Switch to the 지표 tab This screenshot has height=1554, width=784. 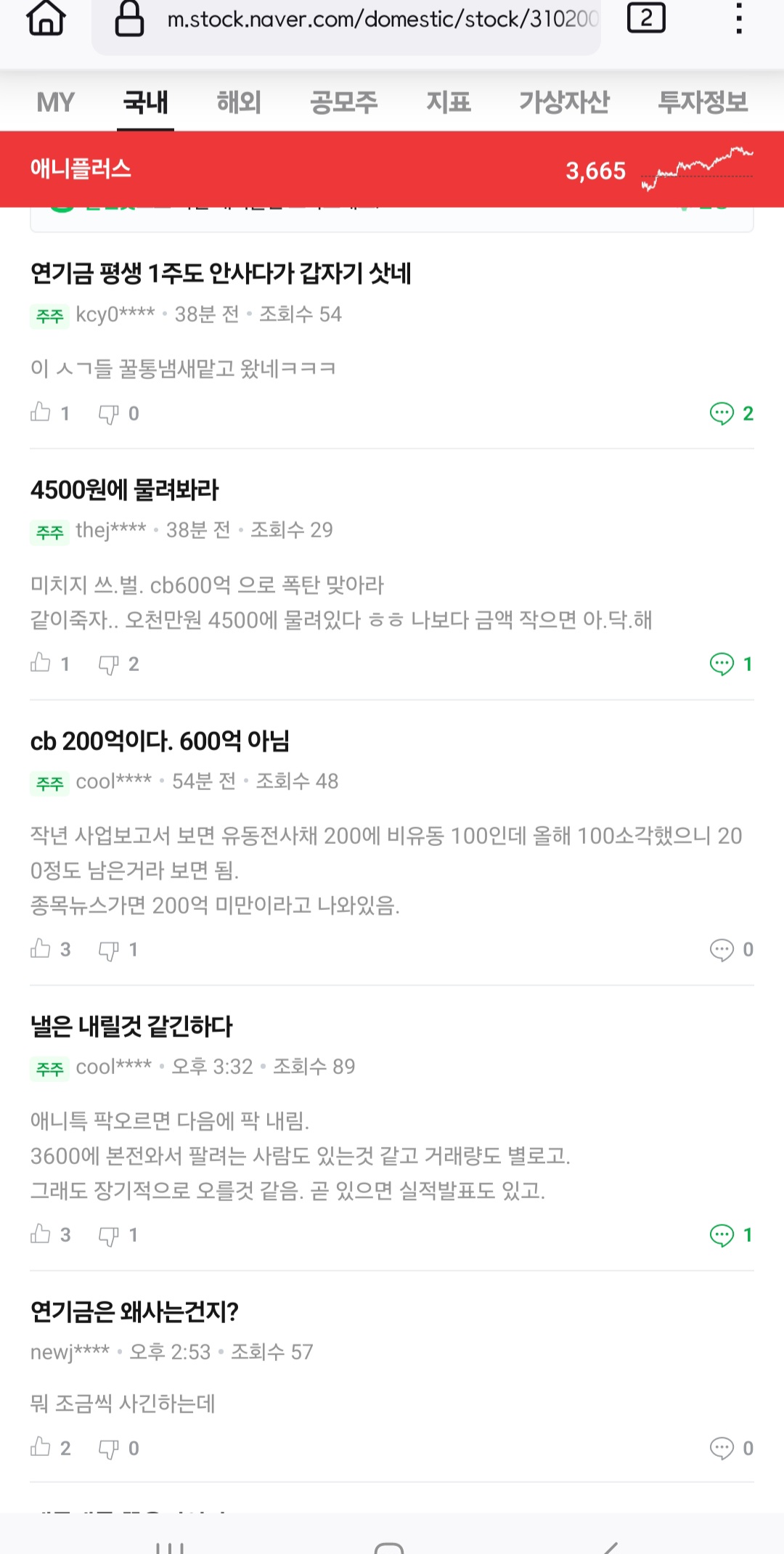tap(448, 102)
